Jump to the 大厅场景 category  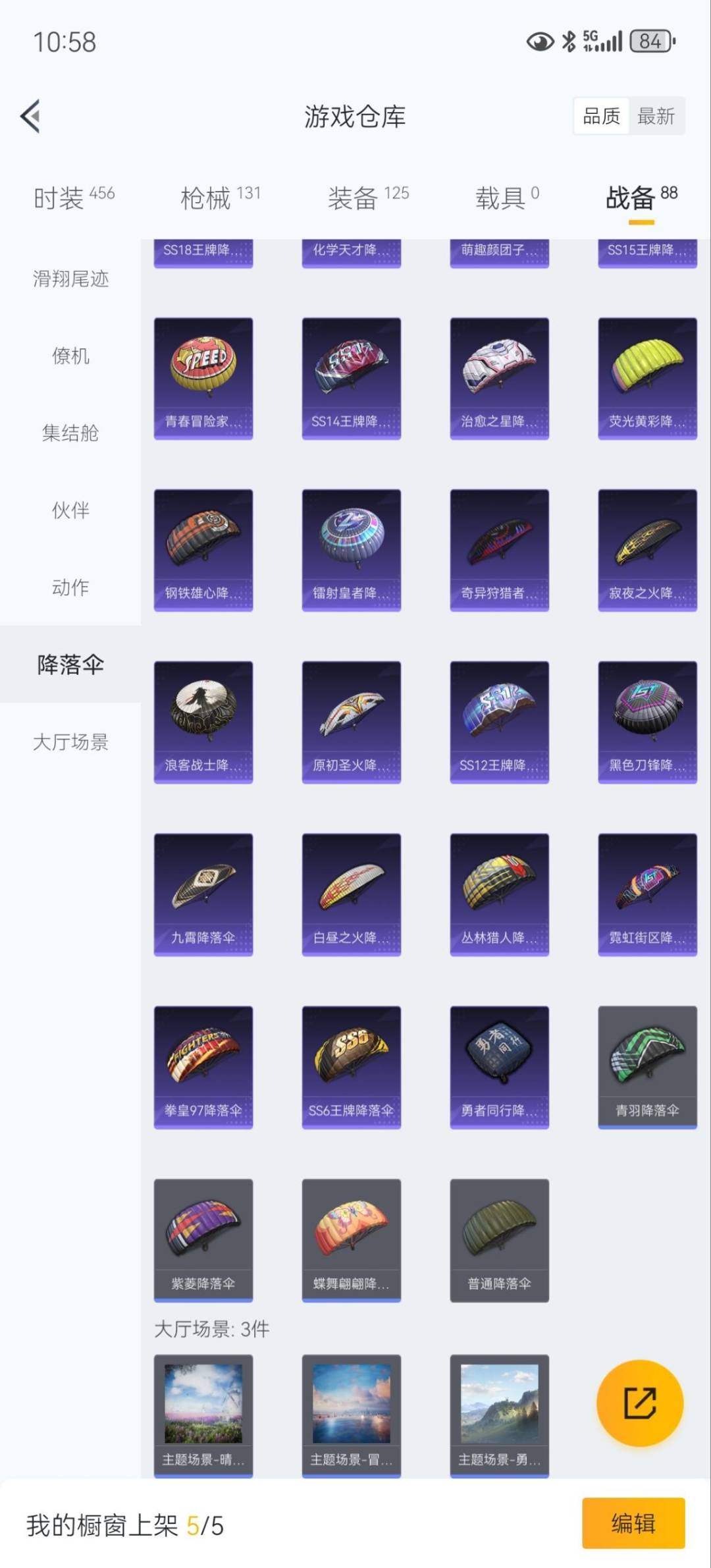click(x=70, y=742)
